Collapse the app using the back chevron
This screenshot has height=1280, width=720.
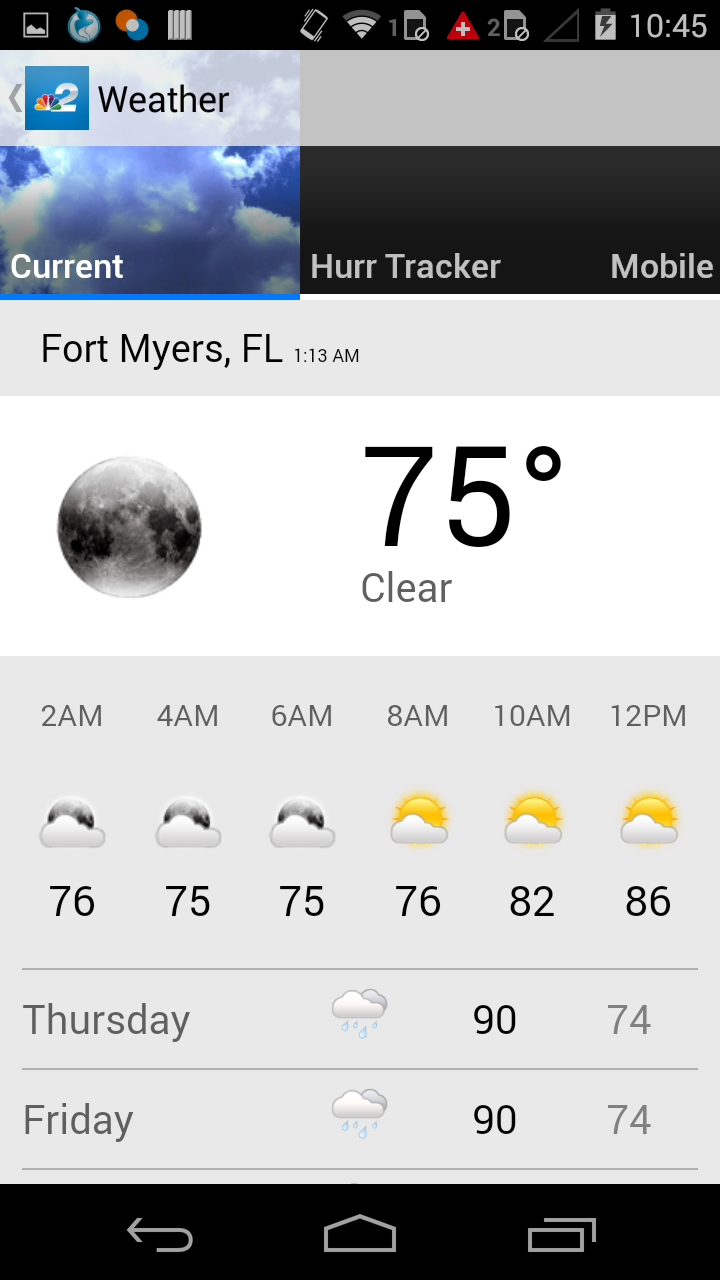click(x=11, y=98)
